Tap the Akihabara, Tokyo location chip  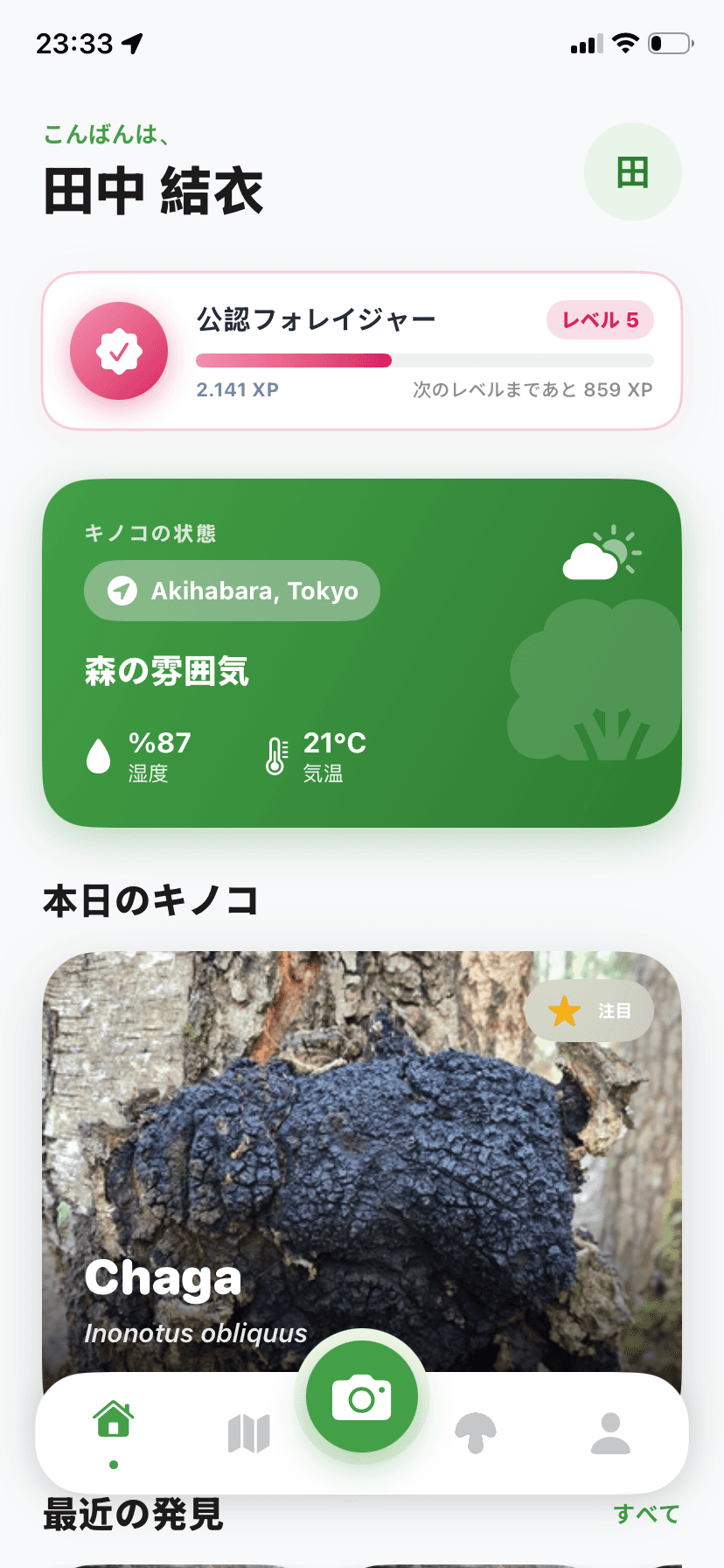(x=232, y=591)
